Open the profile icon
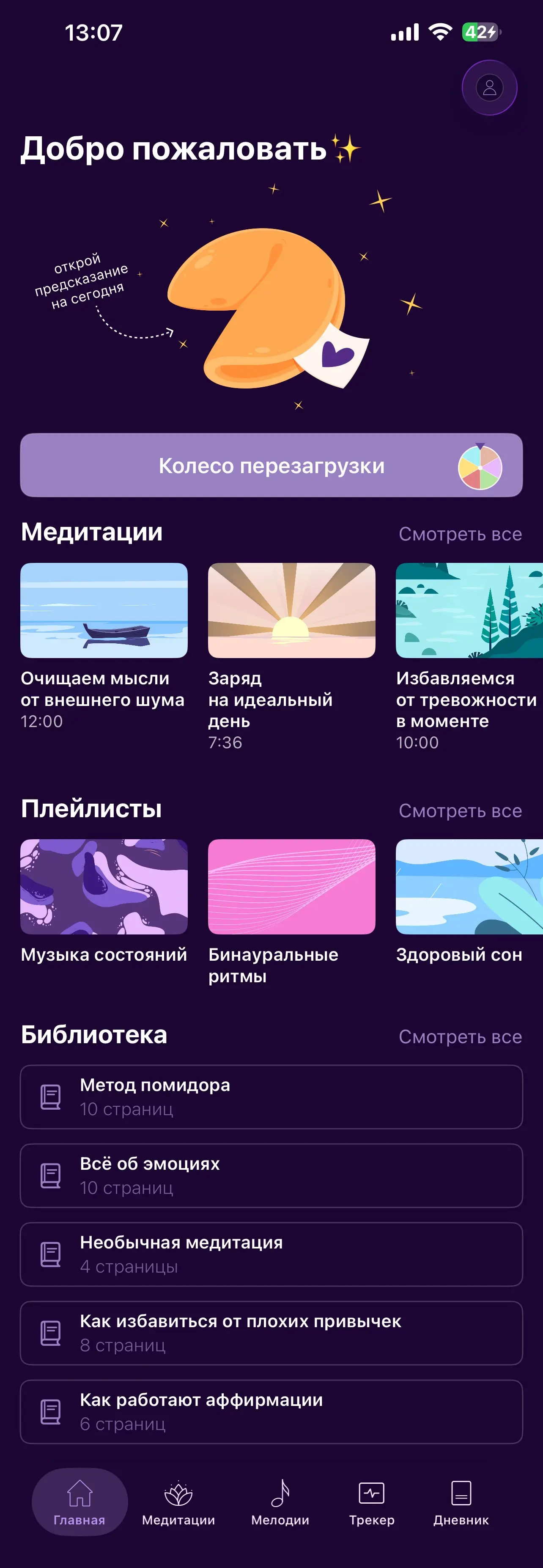This screenshot has width=543, height=1568. click(489, 88)
